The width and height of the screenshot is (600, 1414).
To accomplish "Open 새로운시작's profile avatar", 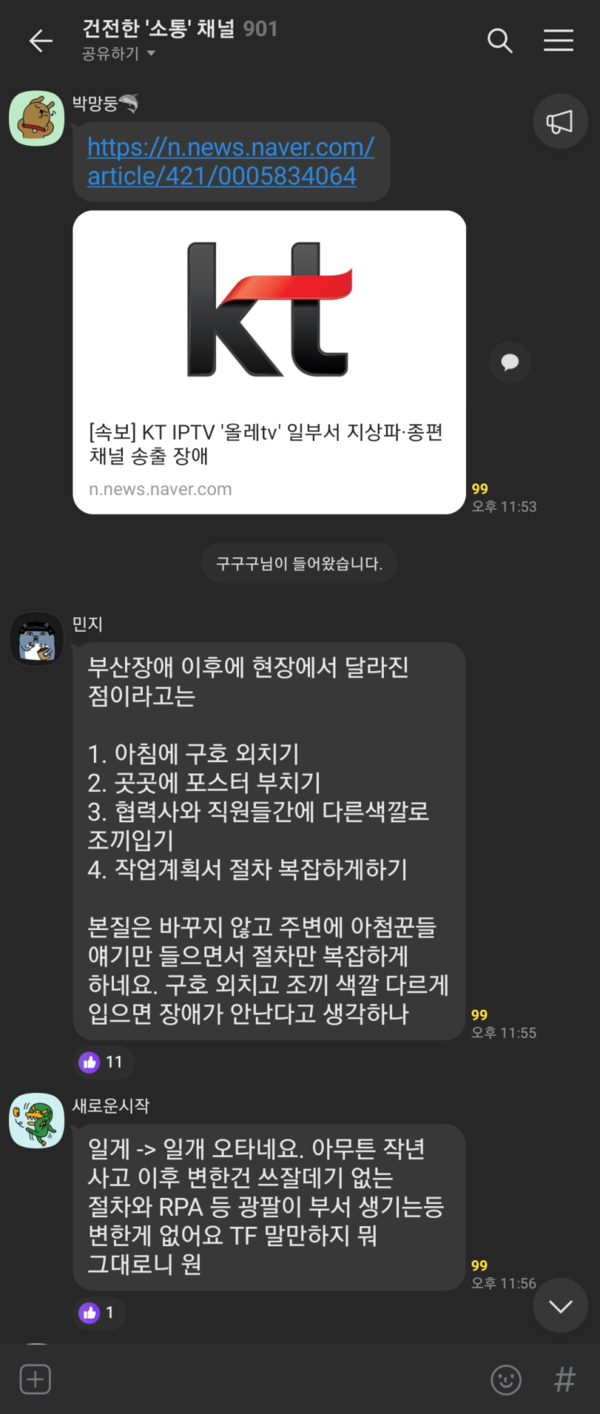I will [37, 1120].
